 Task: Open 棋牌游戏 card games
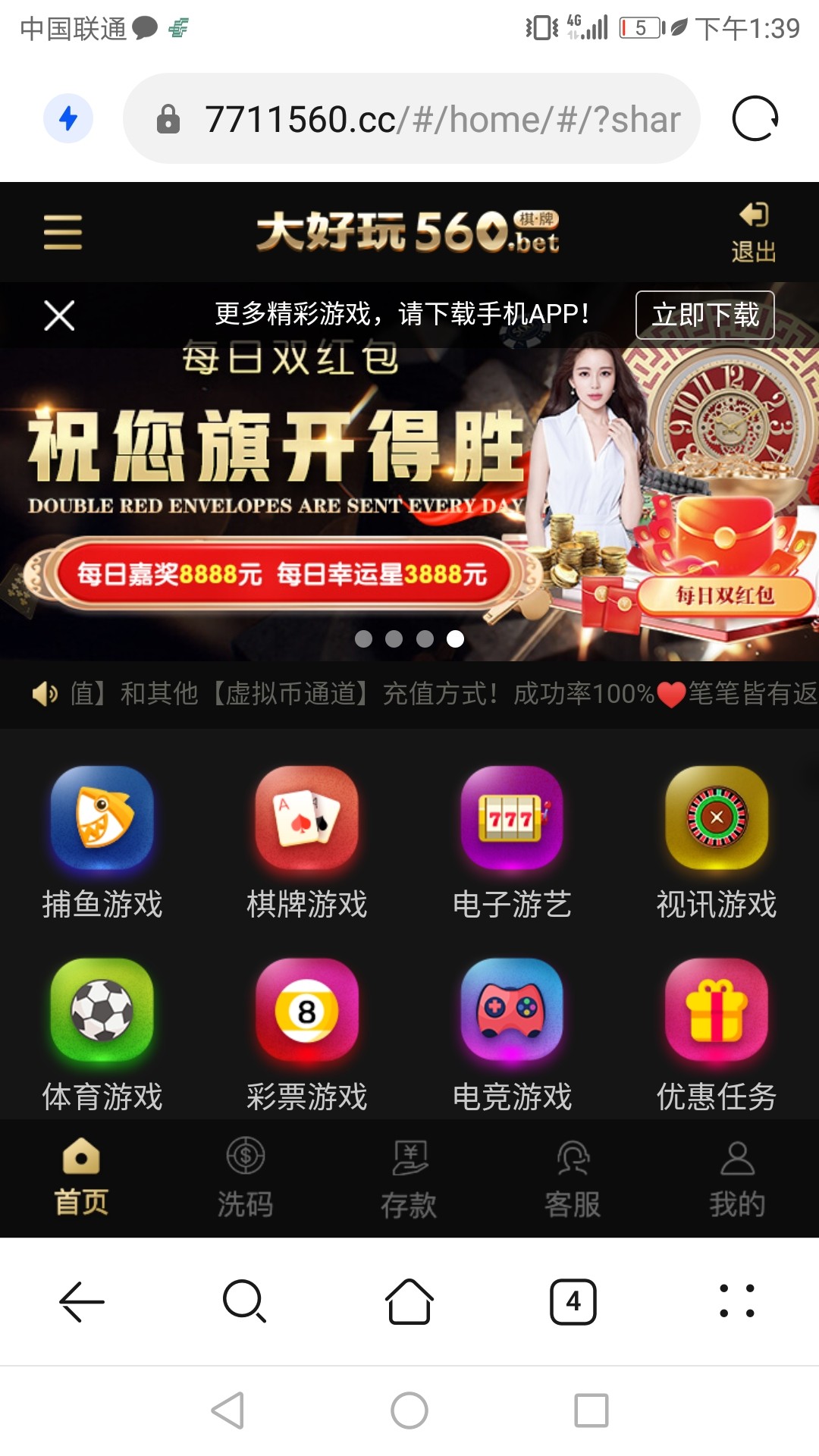tap(307, 842)
